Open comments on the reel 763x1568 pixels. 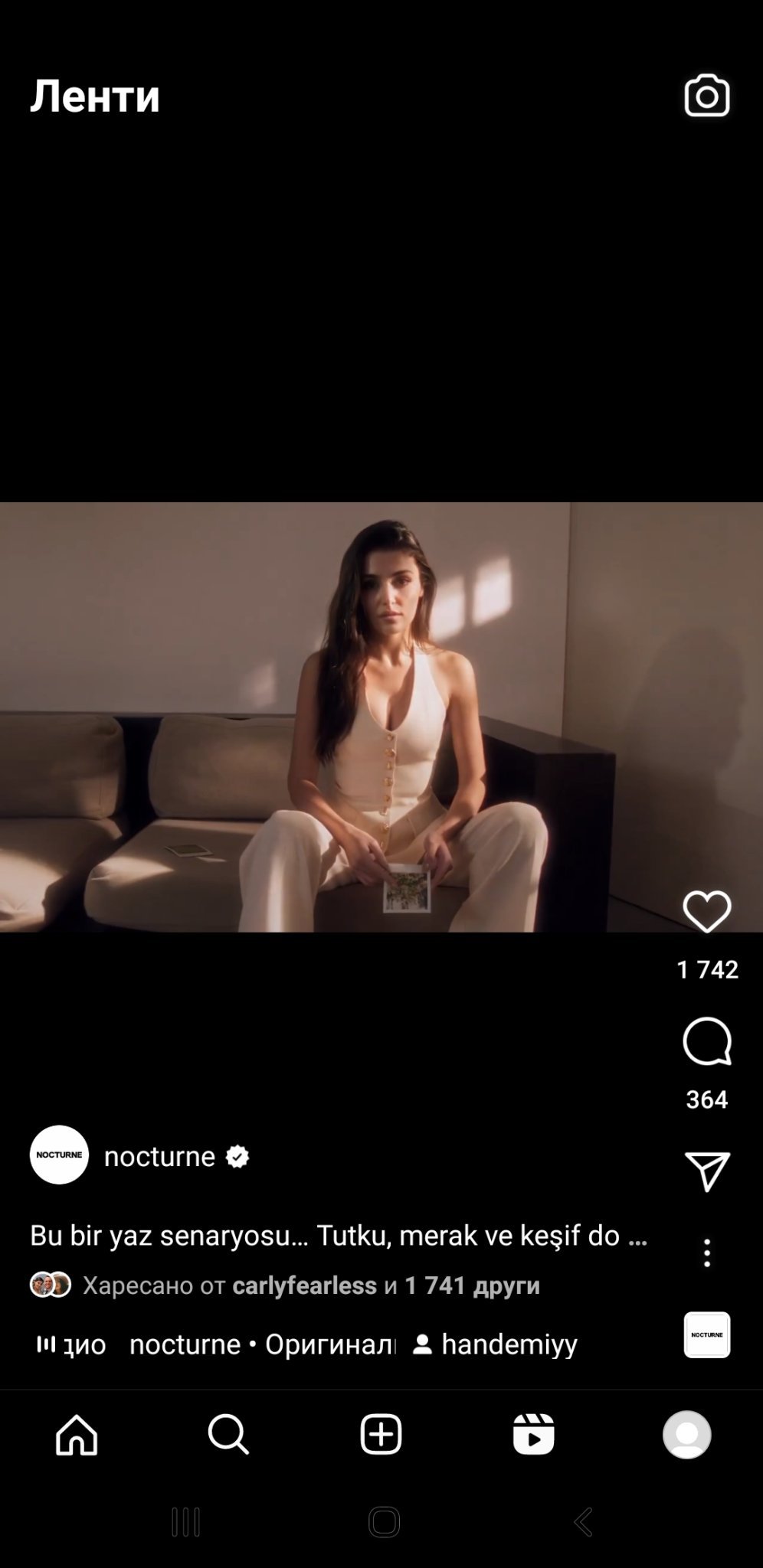(706, 1041)
